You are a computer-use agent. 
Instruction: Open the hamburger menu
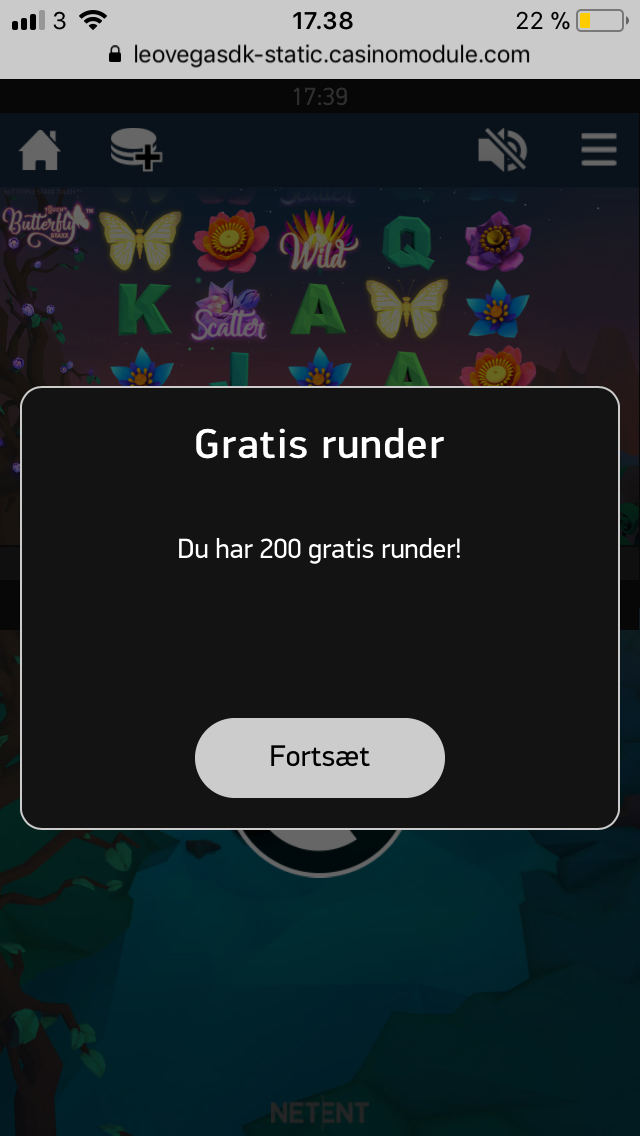[x=599, y=150]
